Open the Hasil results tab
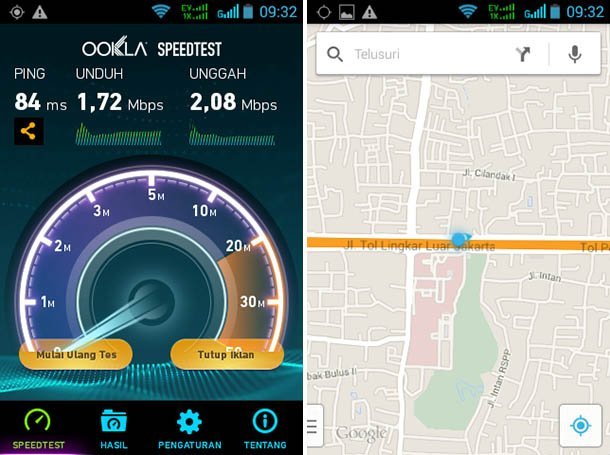Screen dimensions: 610x455 coord(113,428)
